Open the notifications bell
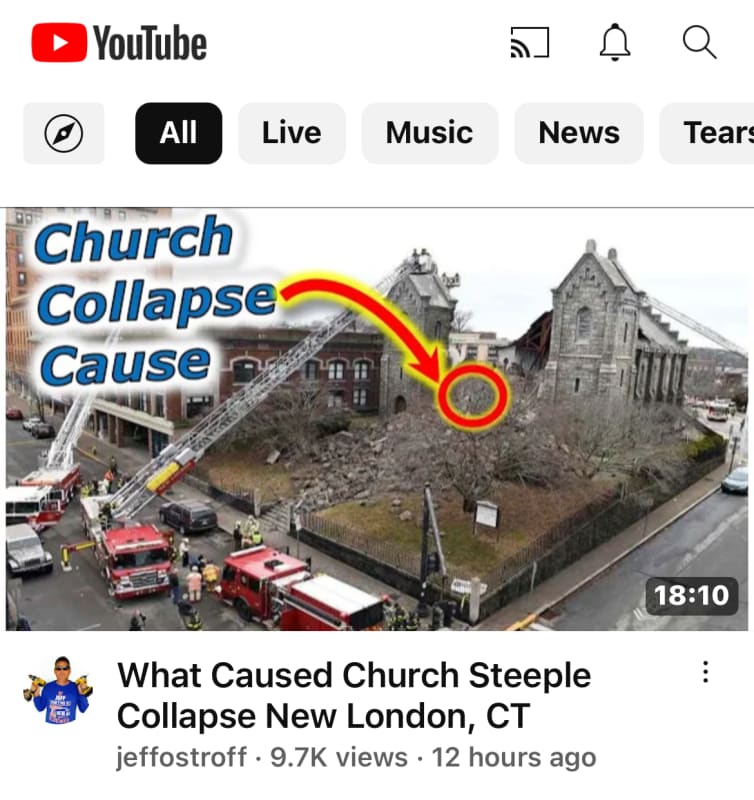The width and height of the screenshot is (754, 800). click(x=615, y=42)
